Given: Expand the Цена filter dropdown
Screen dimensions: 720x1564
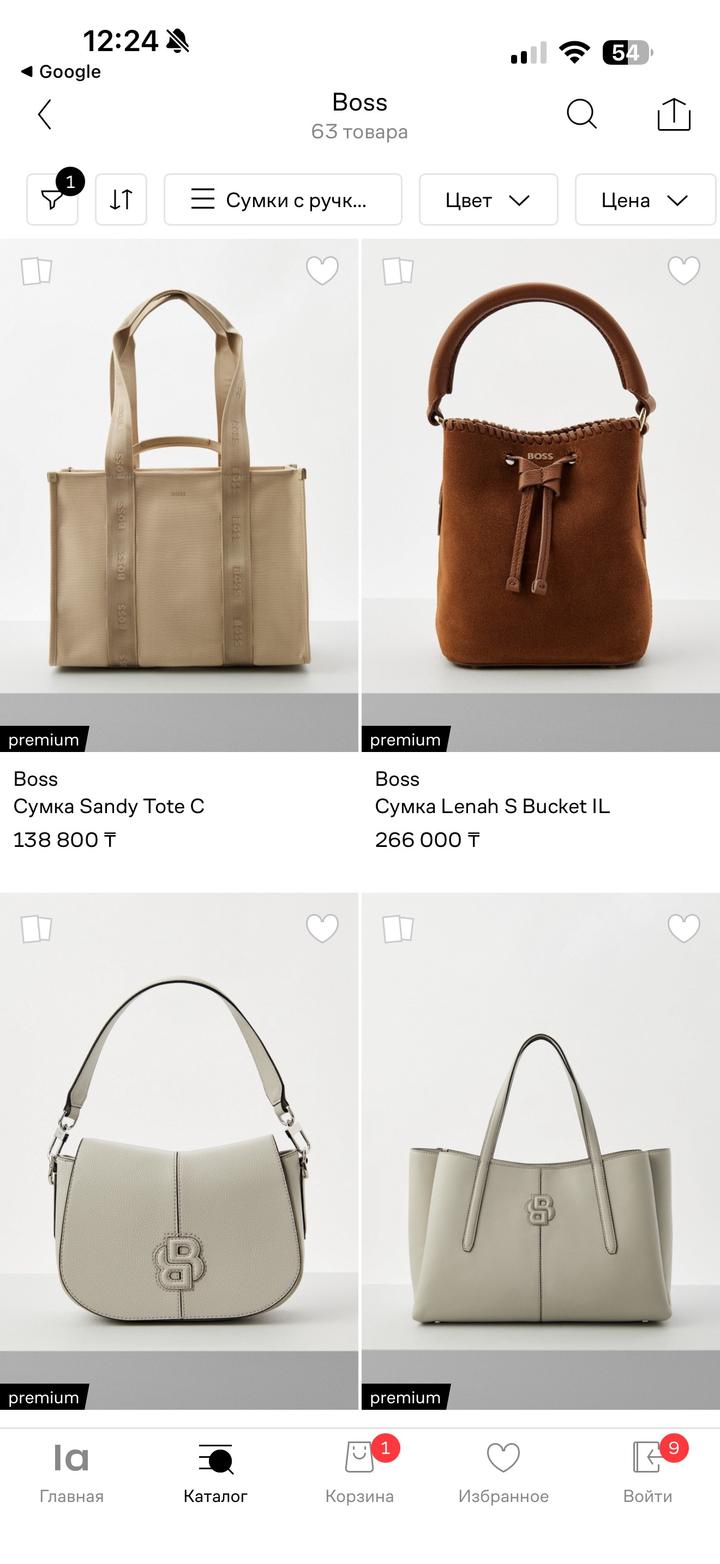Looking at the screenshot, I should [x=645, y=200].
